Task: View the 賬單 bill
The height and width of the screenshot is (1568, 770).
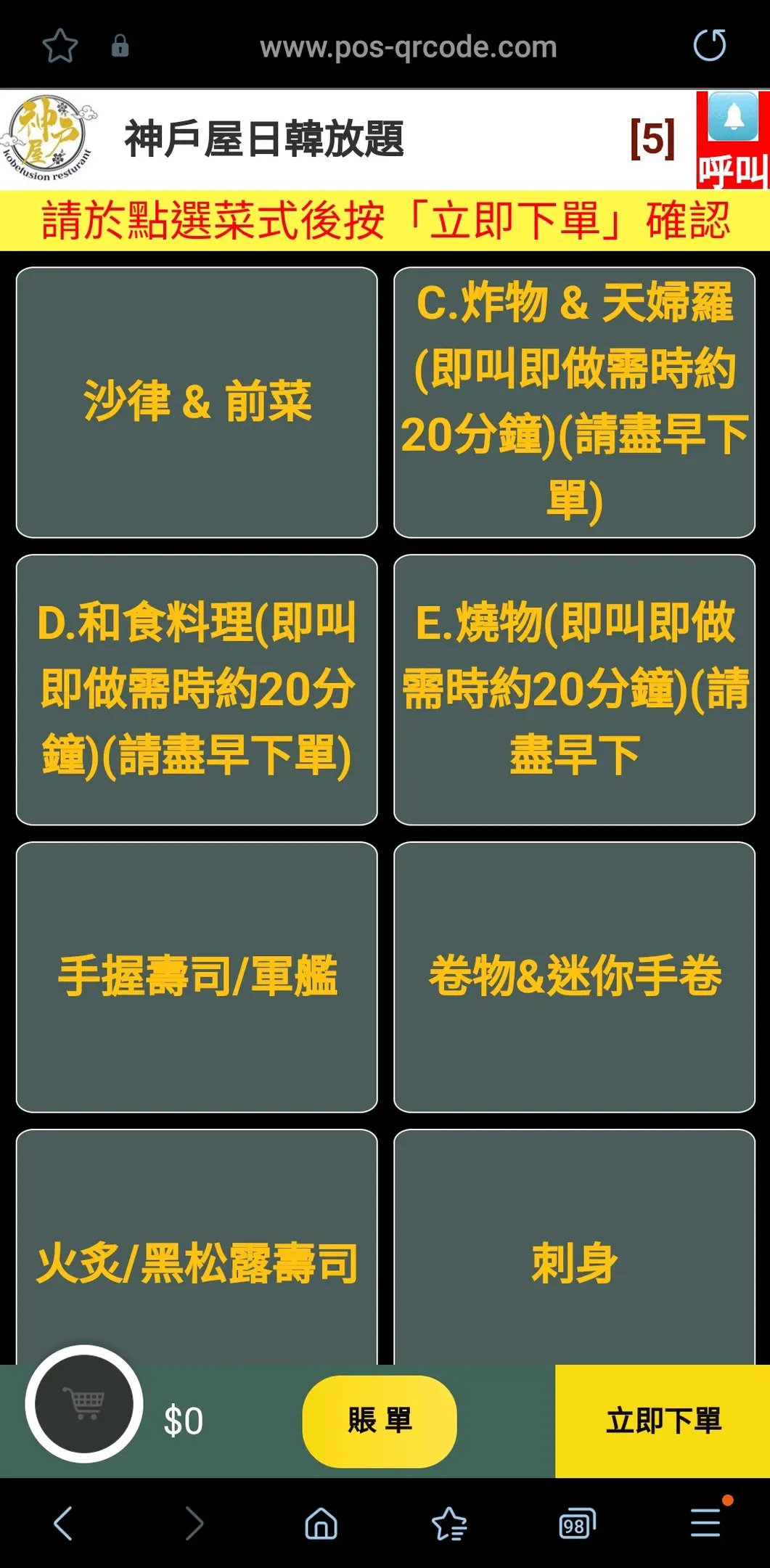Action: click(380, 1421)
